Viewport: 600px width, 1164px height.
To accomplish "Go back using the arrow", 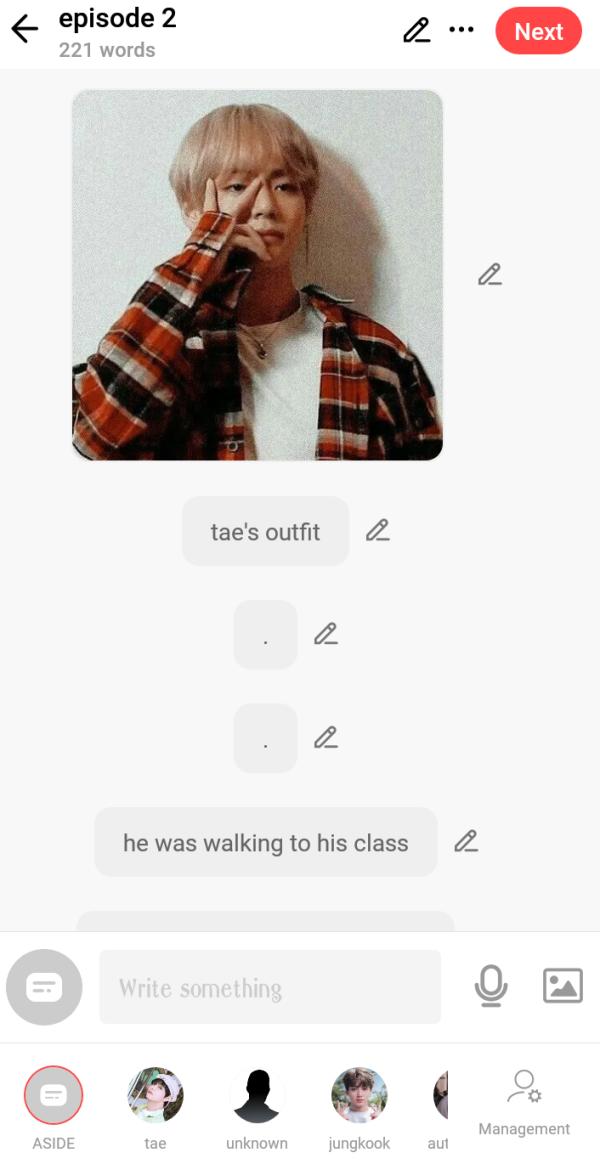I will click(24, 30).
